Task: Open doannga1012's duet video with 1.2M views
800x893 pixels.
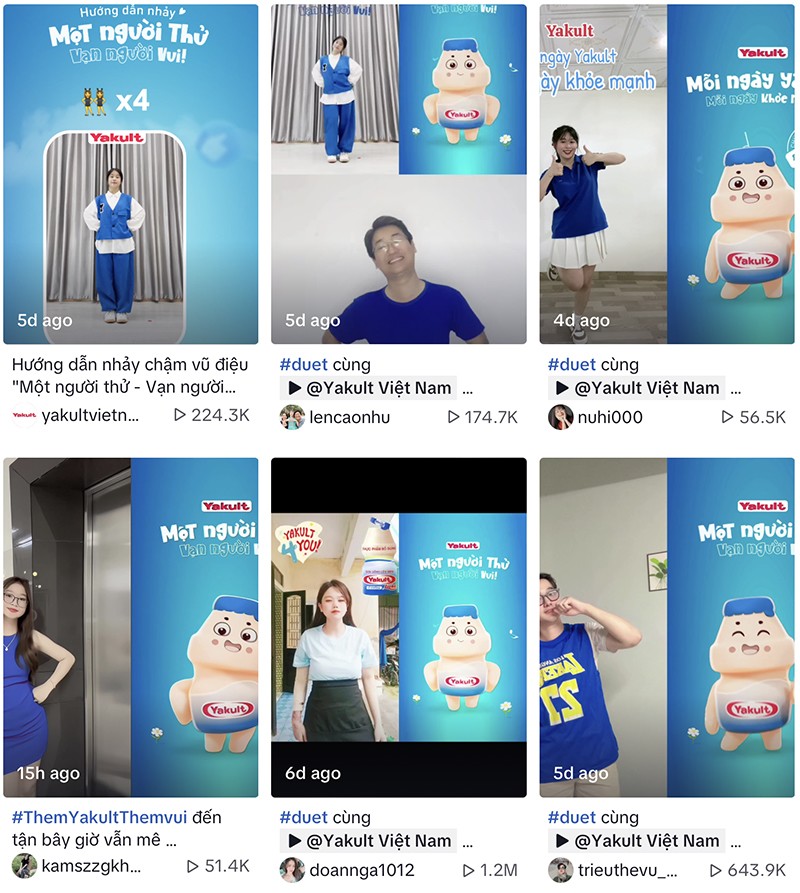Action: [398, 627]
